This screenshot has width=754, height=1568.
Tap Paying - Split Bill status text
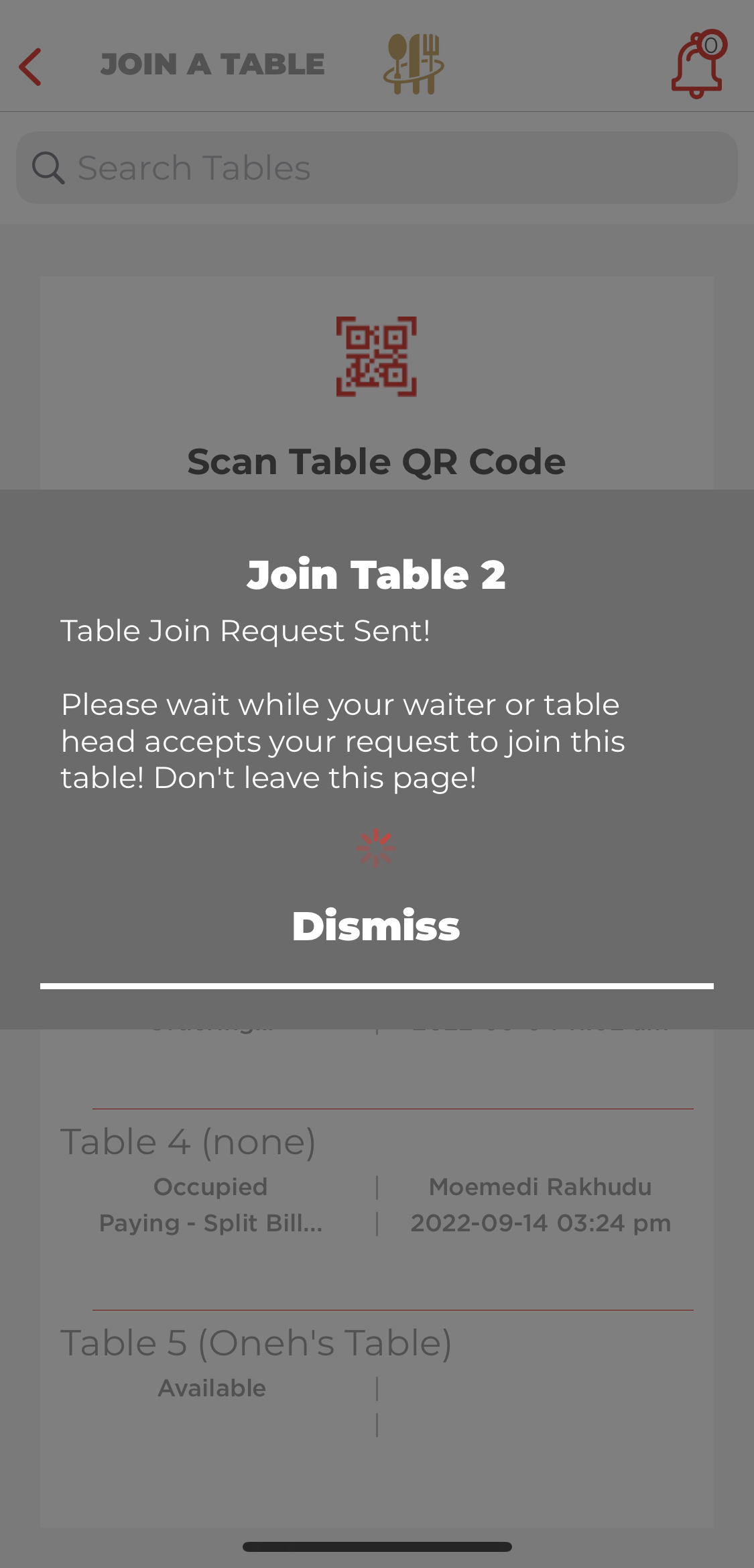(210, 1223)
